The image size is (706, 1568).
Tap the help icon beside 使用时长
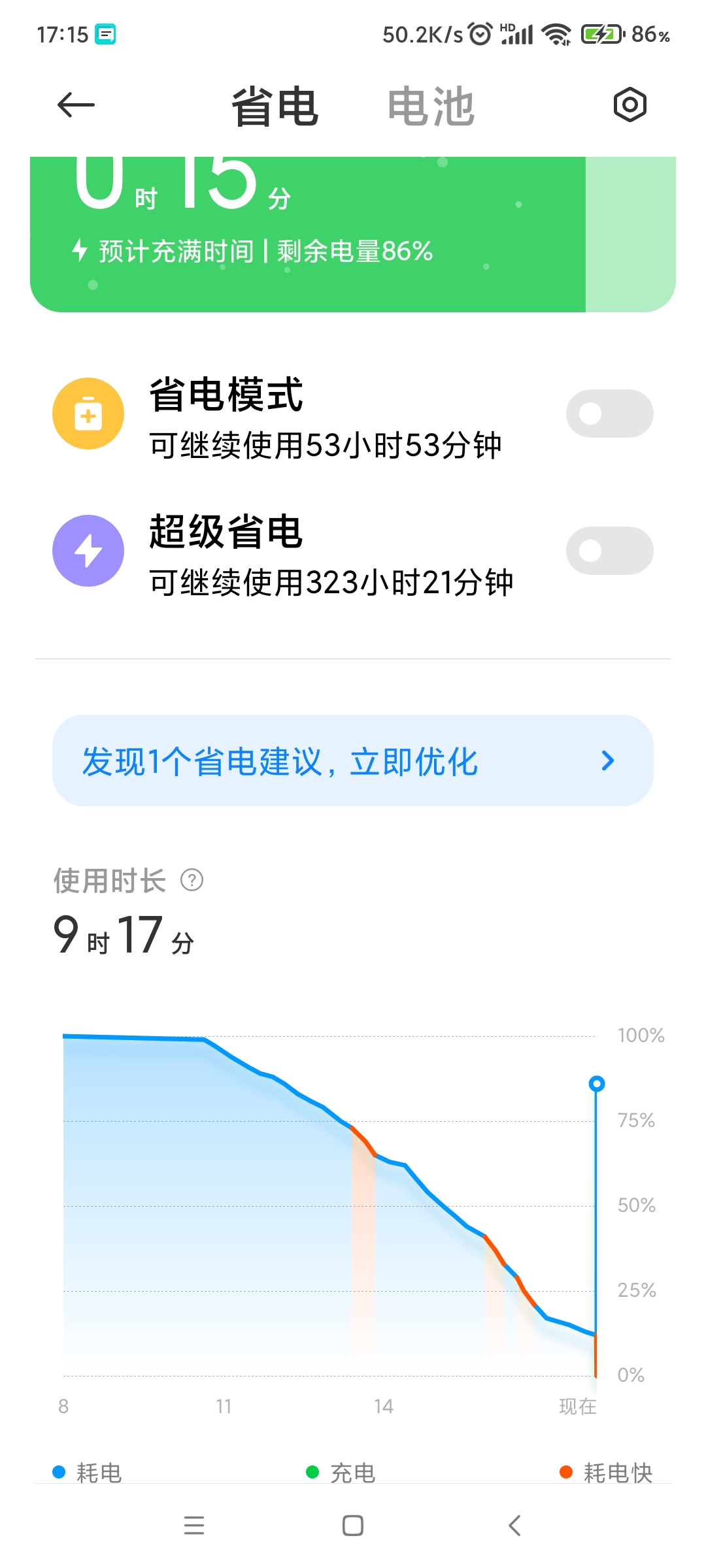tap(192, 880)
